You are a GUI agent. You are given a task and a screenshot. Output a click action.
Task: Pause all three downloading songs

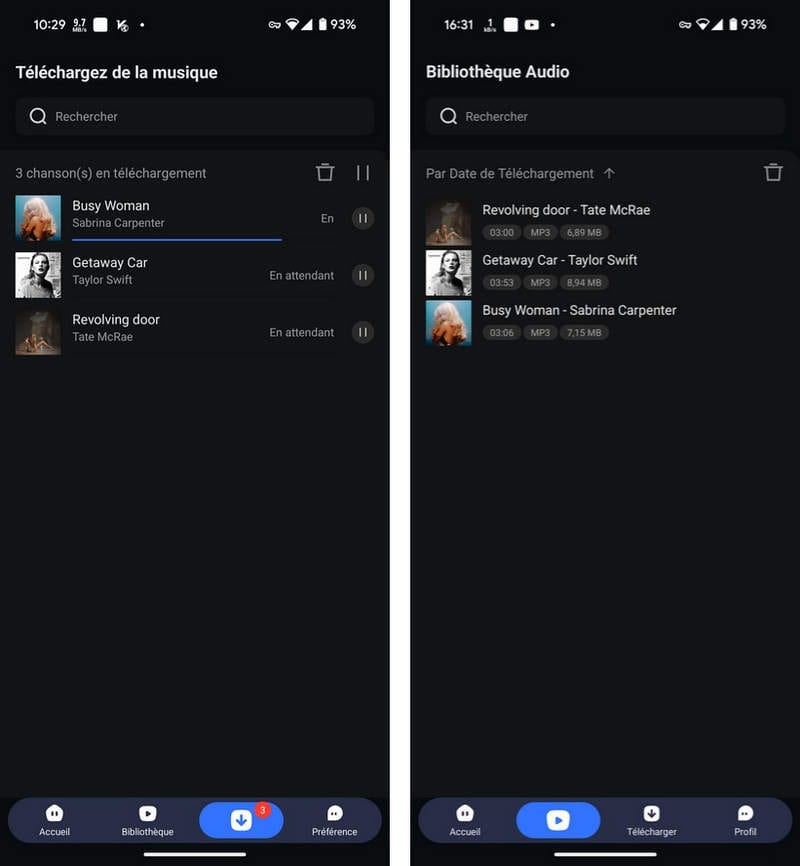363,173
